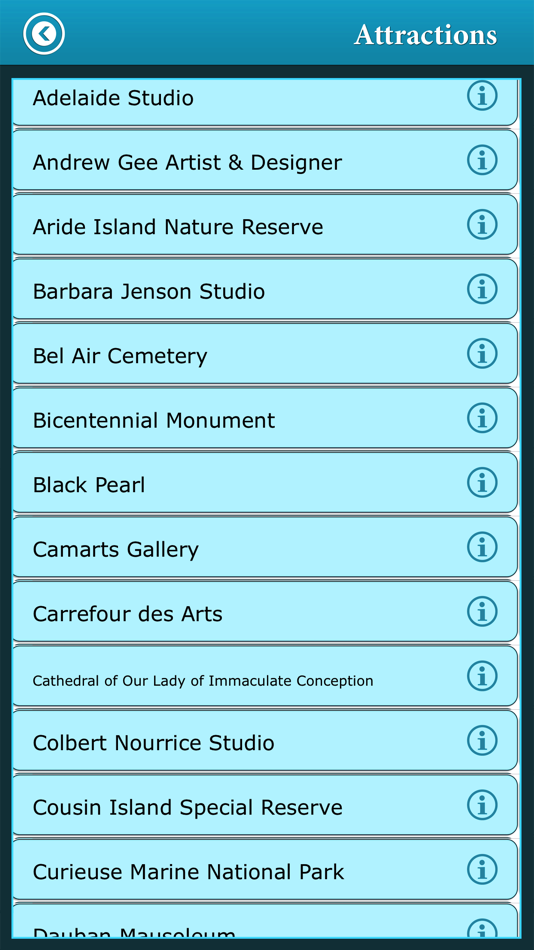View Curieuse Marine National Park
The image size is (534, 950).
(x=265, y=870)
